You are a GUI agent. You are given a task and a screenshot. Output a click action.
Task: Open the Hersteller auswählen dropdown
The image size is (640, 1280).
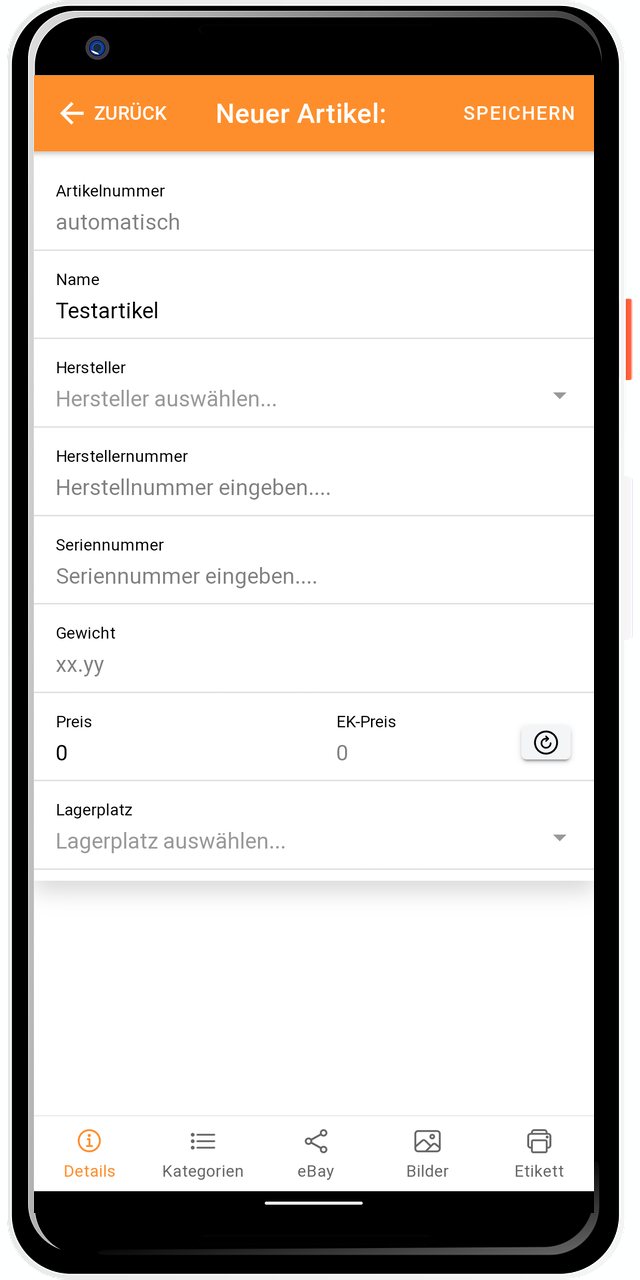(310, 399)
